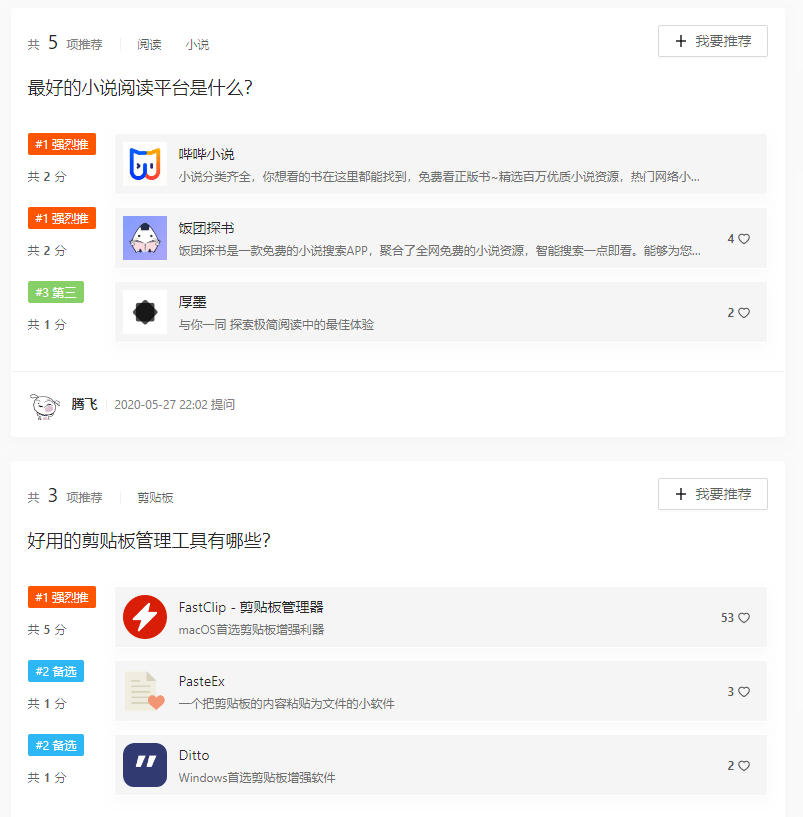803x817 pixels.
Task: View 腾飞's user profile
Action: pos(84,405)
